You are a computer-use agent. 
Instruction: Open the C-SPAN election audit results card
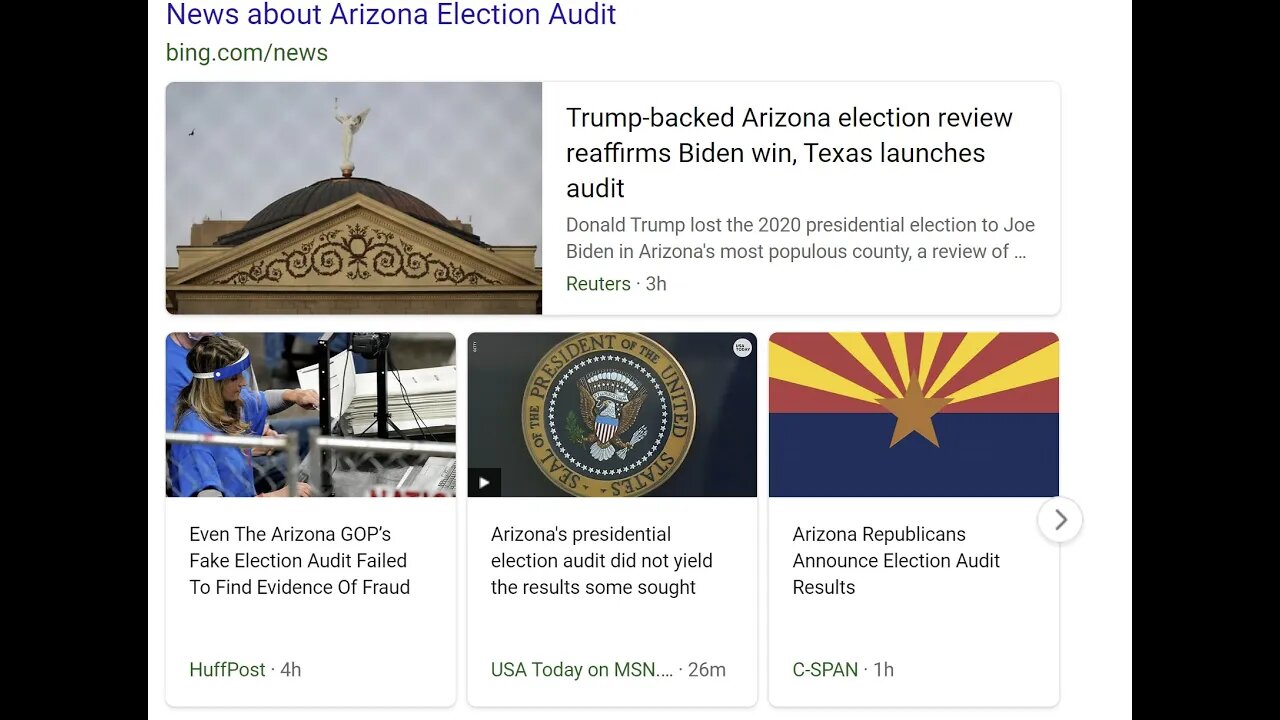click(x=895, y=561)
